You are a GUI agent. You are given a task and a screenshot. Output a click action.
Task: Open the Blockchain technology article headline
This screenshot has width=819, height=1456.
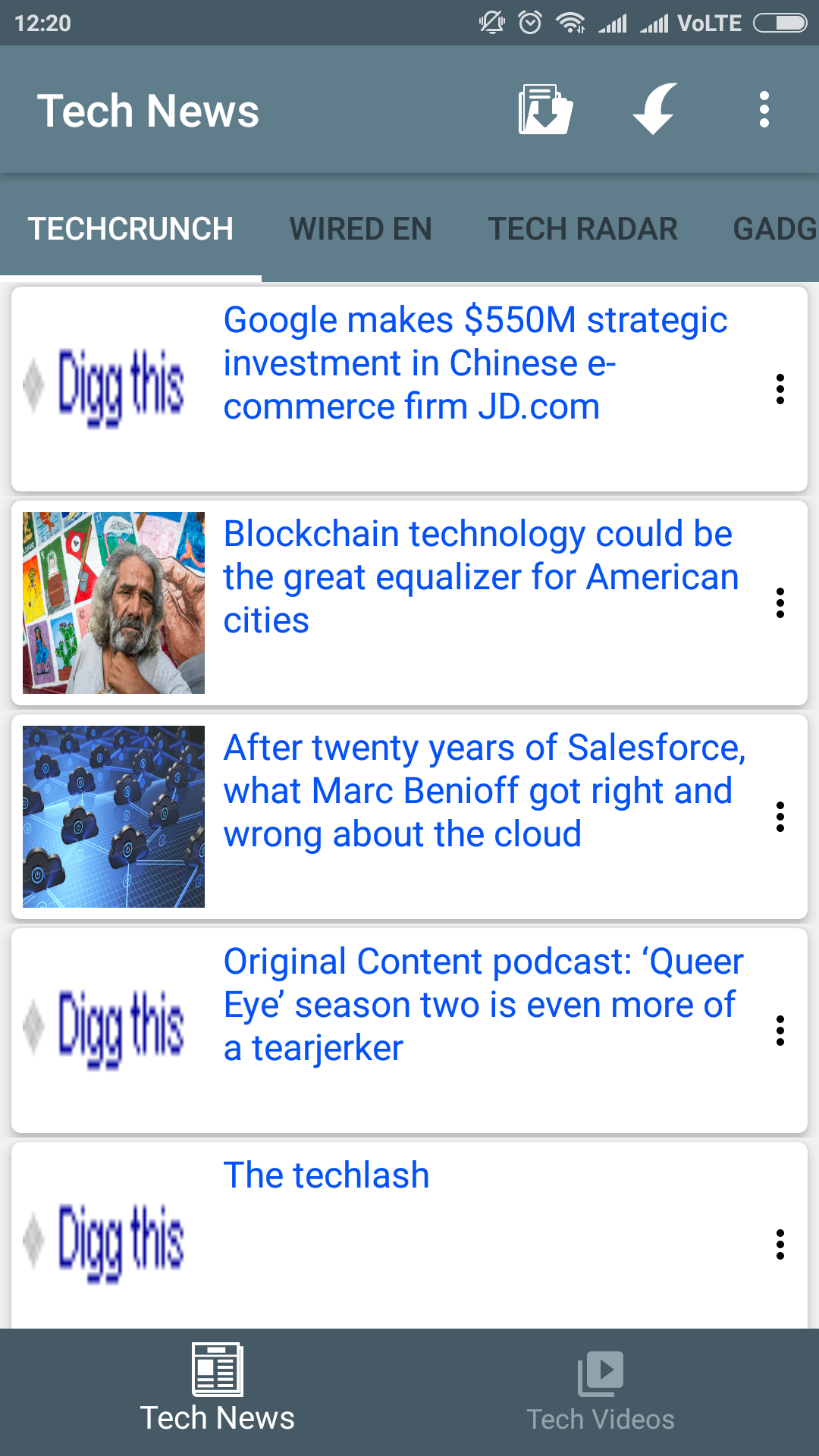click(478, 576)
